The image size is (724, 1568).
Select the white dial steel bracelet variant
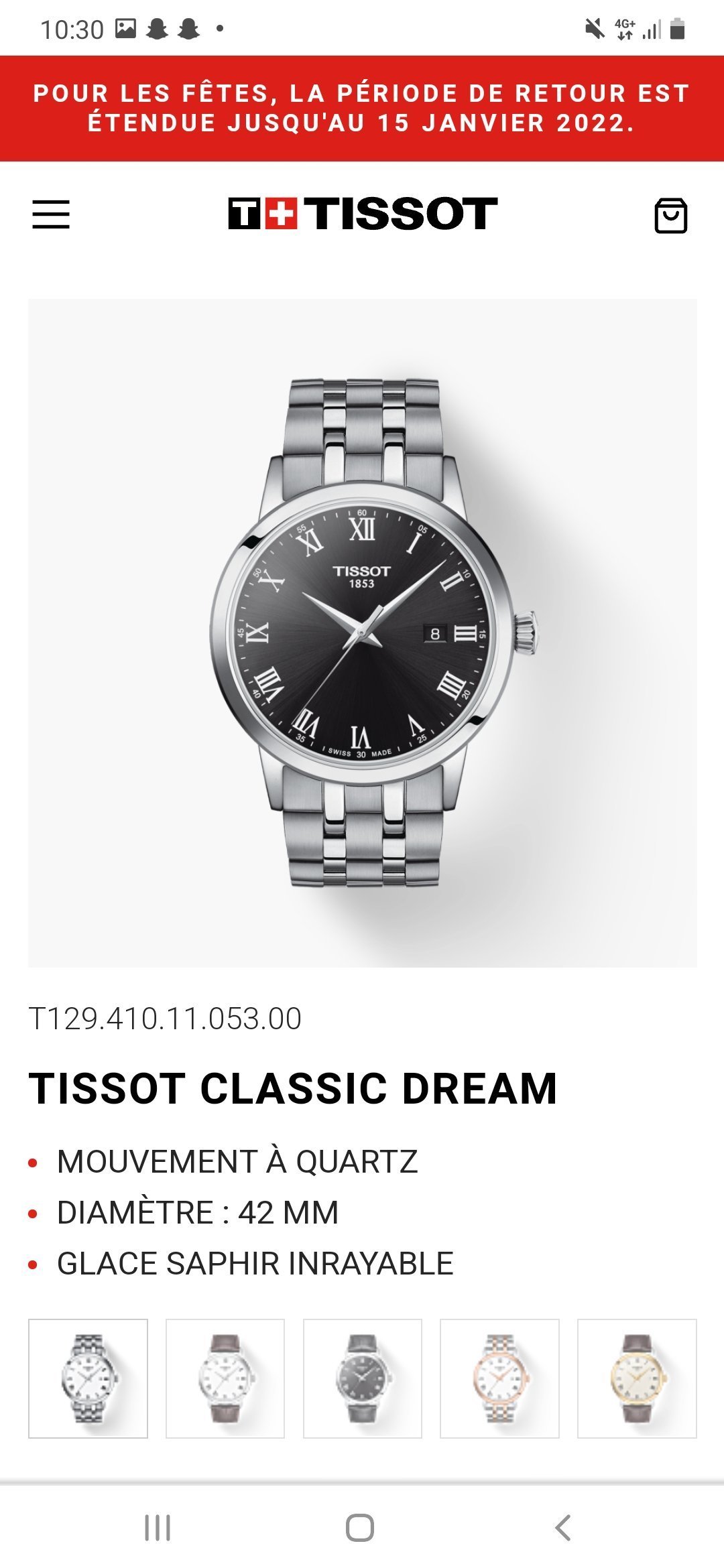[x=88, y=1378]
